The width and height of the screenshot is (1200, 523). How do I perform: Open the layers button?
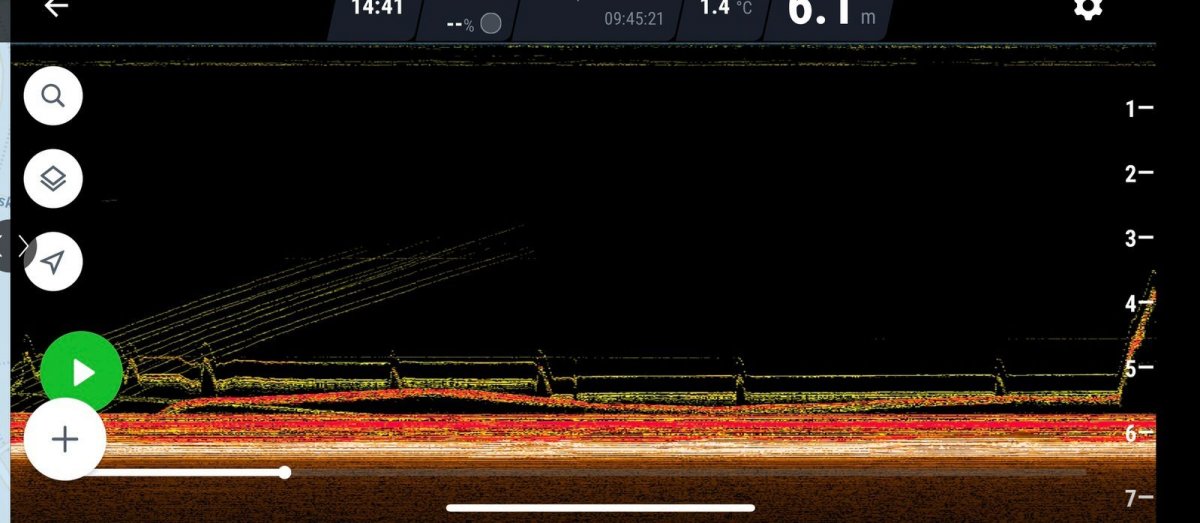click(x=53, y=179)
